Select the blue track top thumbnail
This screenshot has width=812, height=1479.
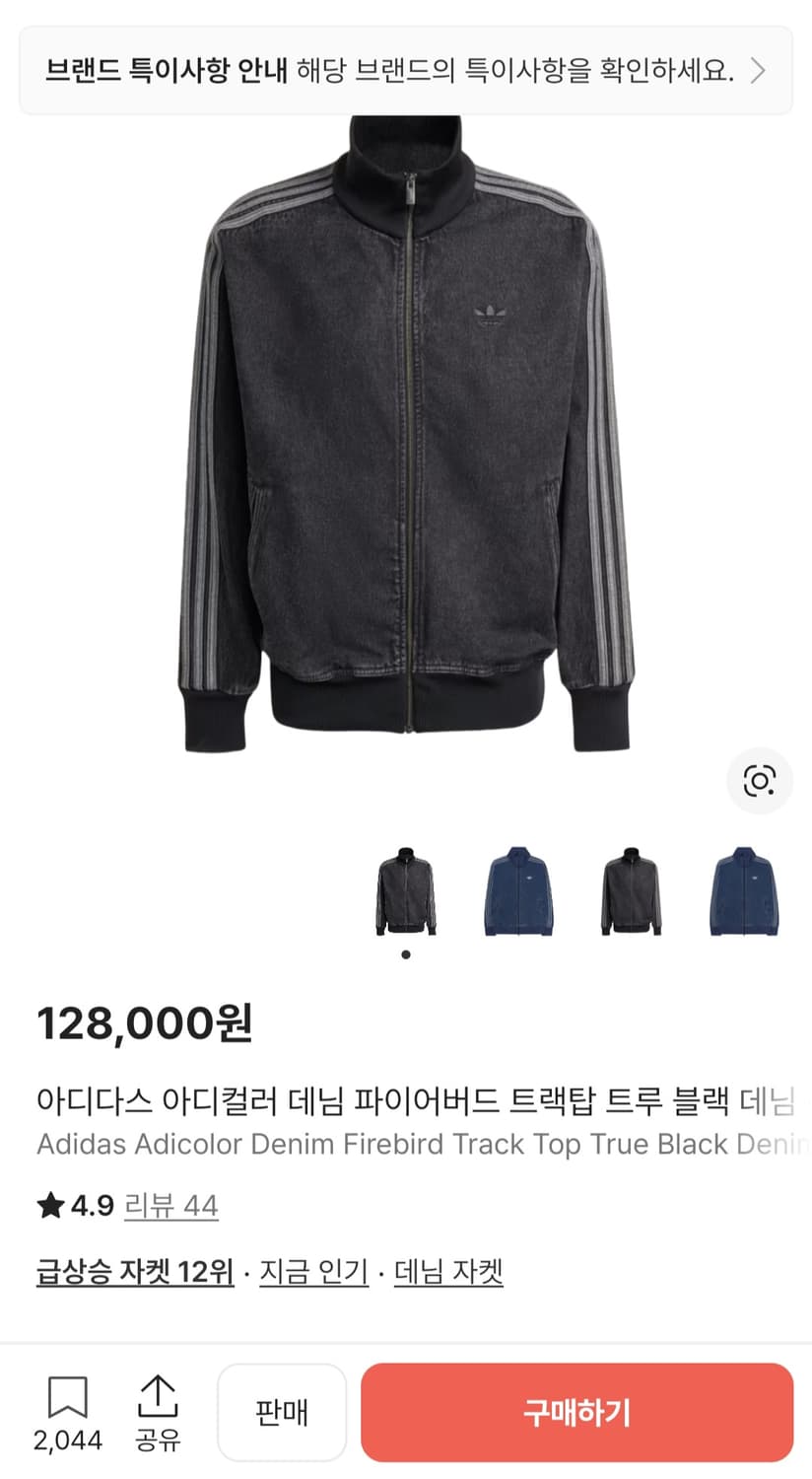coord(520,893)
